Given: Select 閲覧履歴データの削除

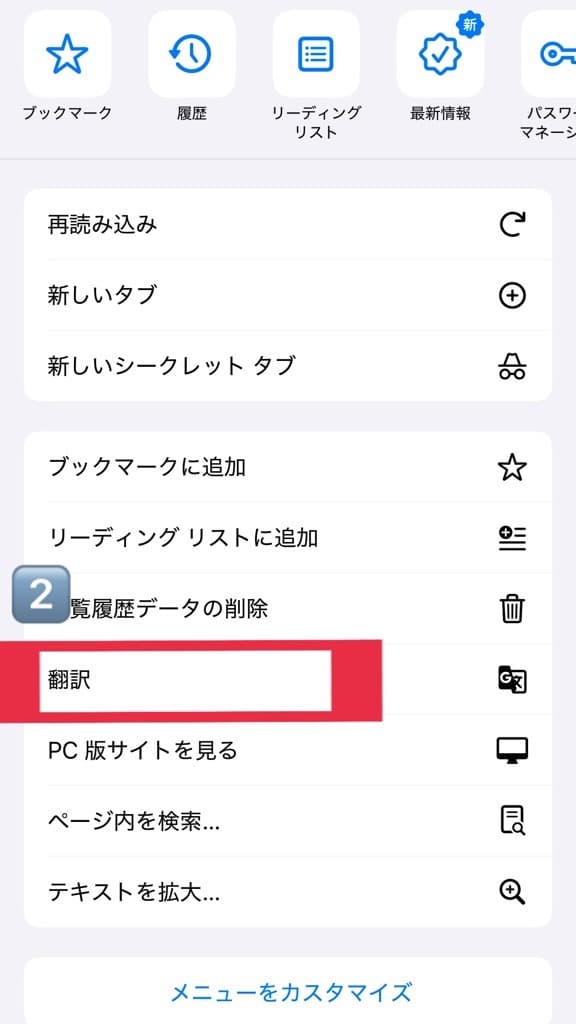Looking at the screenshot, I should [x=288, y=609].
